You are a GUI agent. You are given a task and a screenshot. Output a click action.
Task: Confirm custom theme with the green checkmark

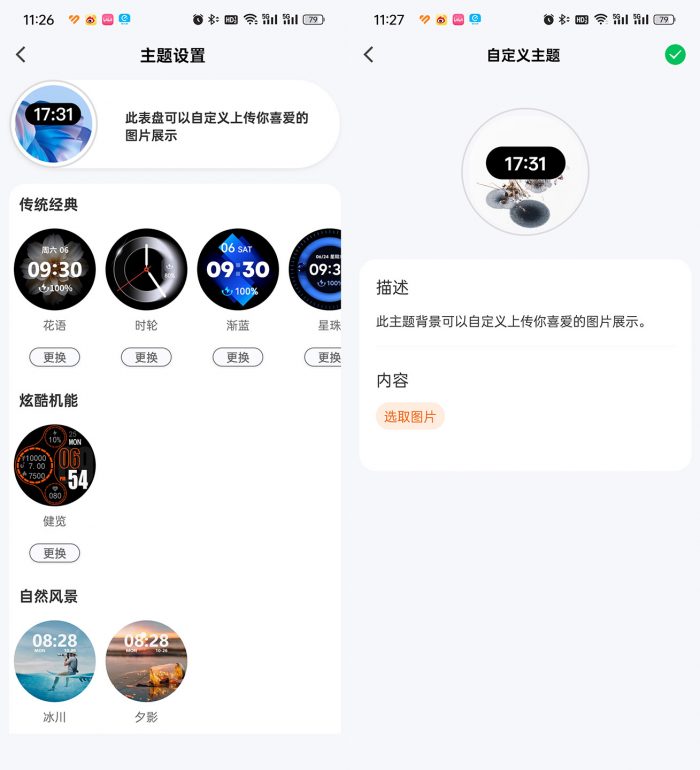coord(675,55)
